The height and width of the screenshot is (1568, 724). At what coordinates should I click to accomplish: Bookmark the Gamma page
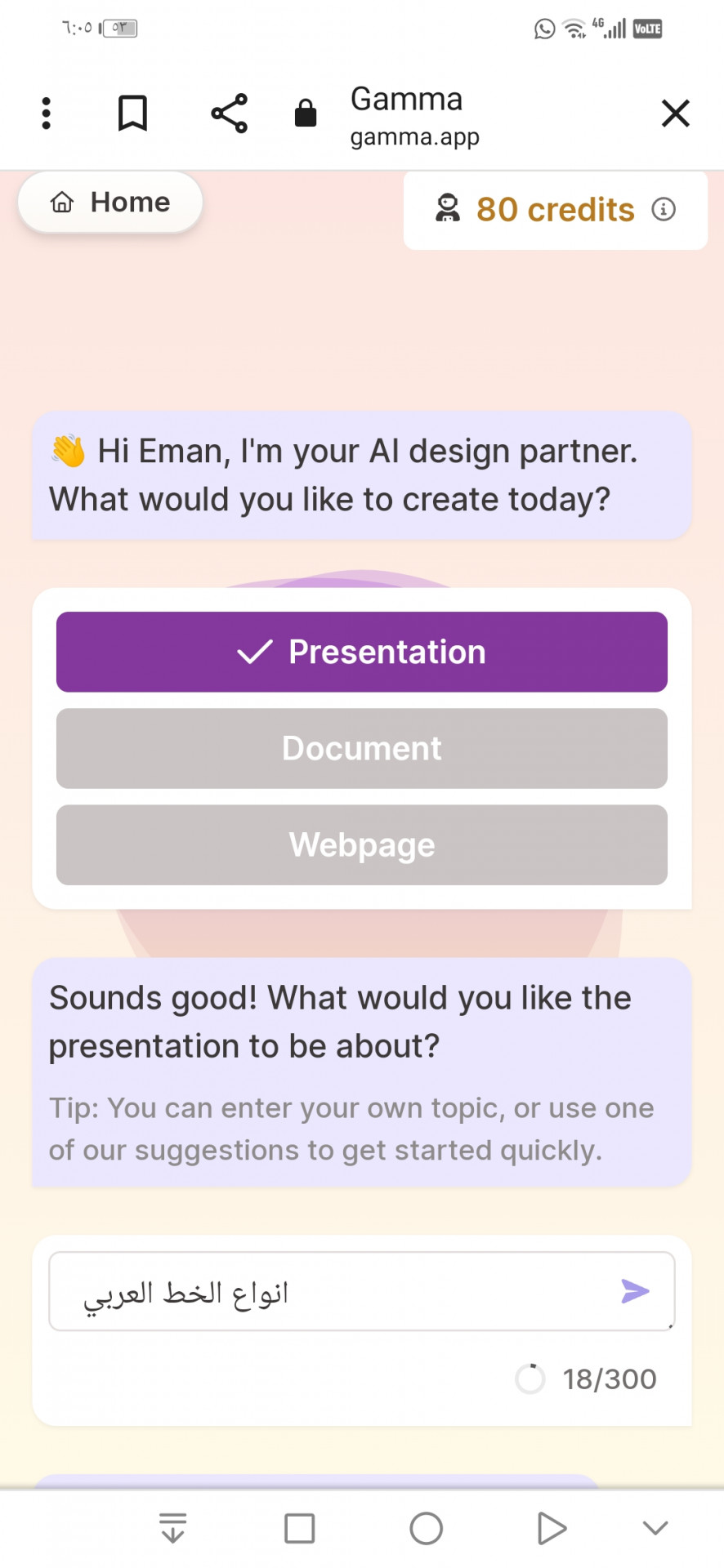click(132, 114)
